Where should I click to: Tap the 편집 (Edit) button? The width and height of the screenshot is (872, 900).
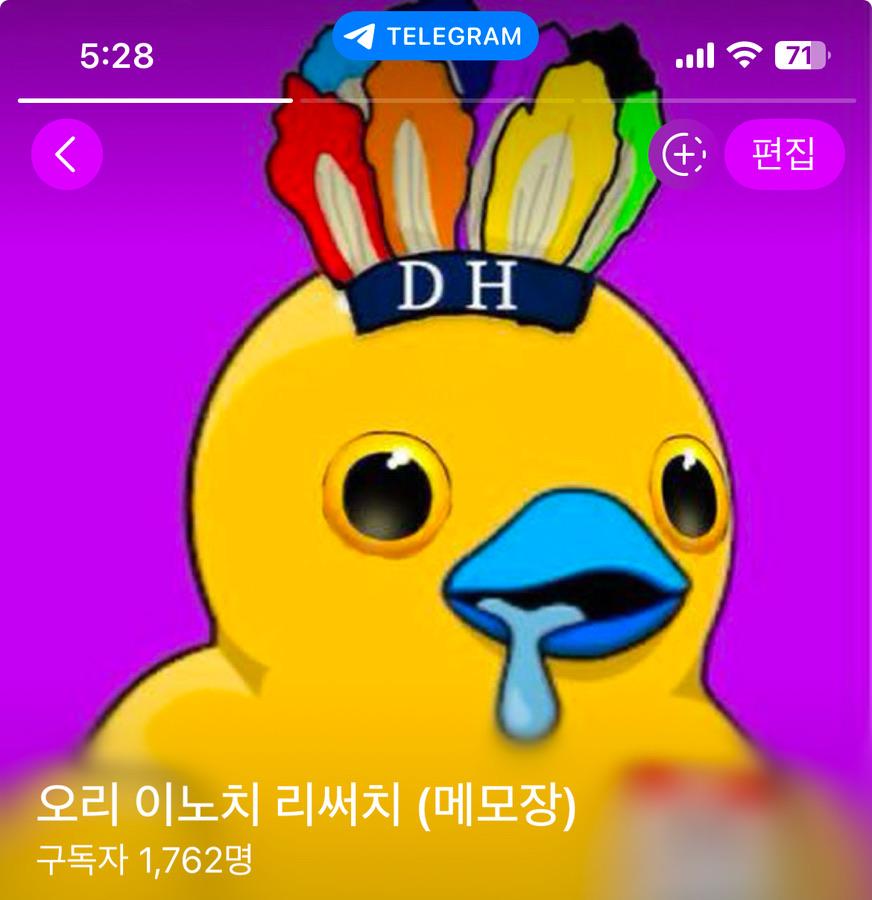click(784, 154)
